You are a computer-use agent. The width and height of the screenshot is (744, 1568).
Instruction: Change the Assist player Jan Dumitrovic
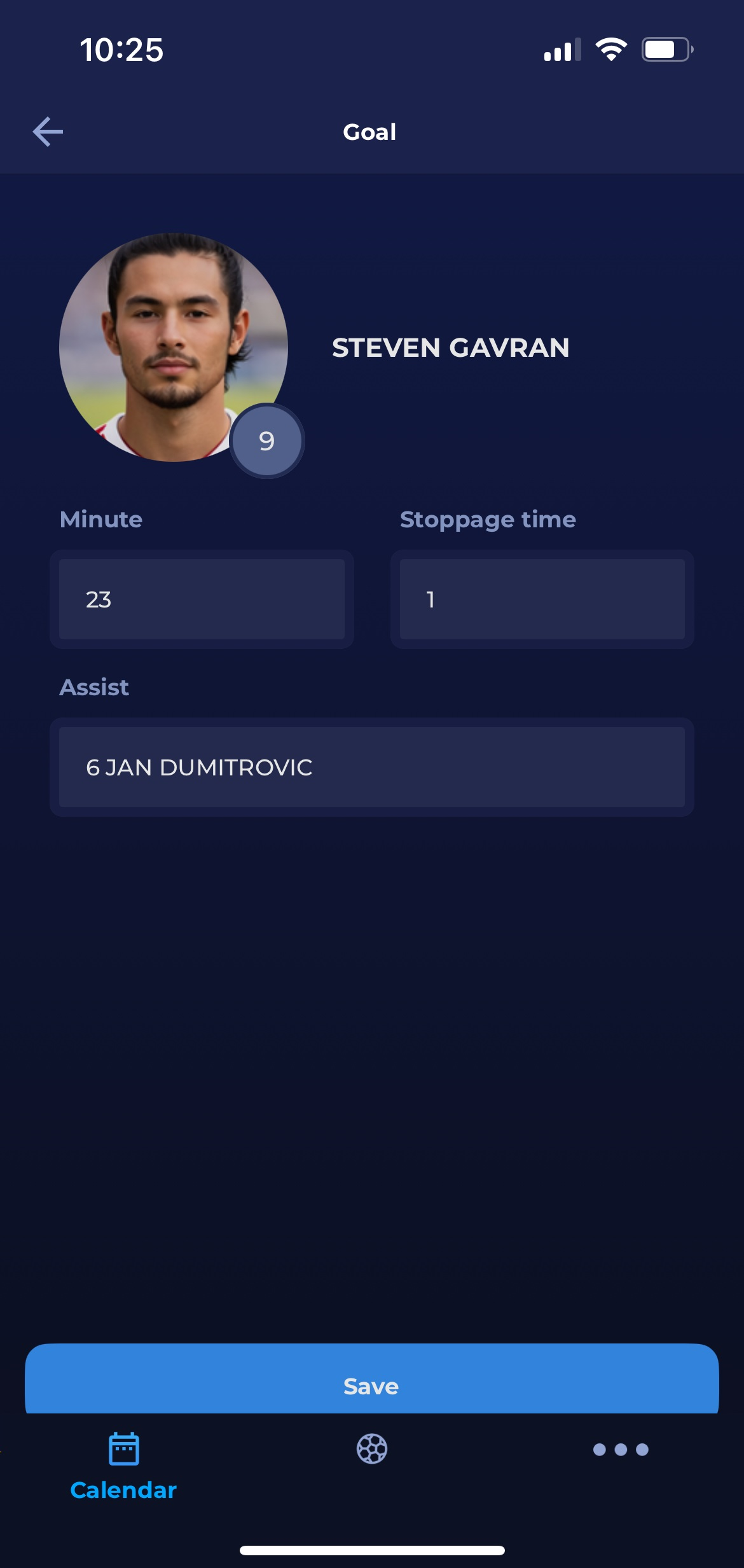point(371,767)
